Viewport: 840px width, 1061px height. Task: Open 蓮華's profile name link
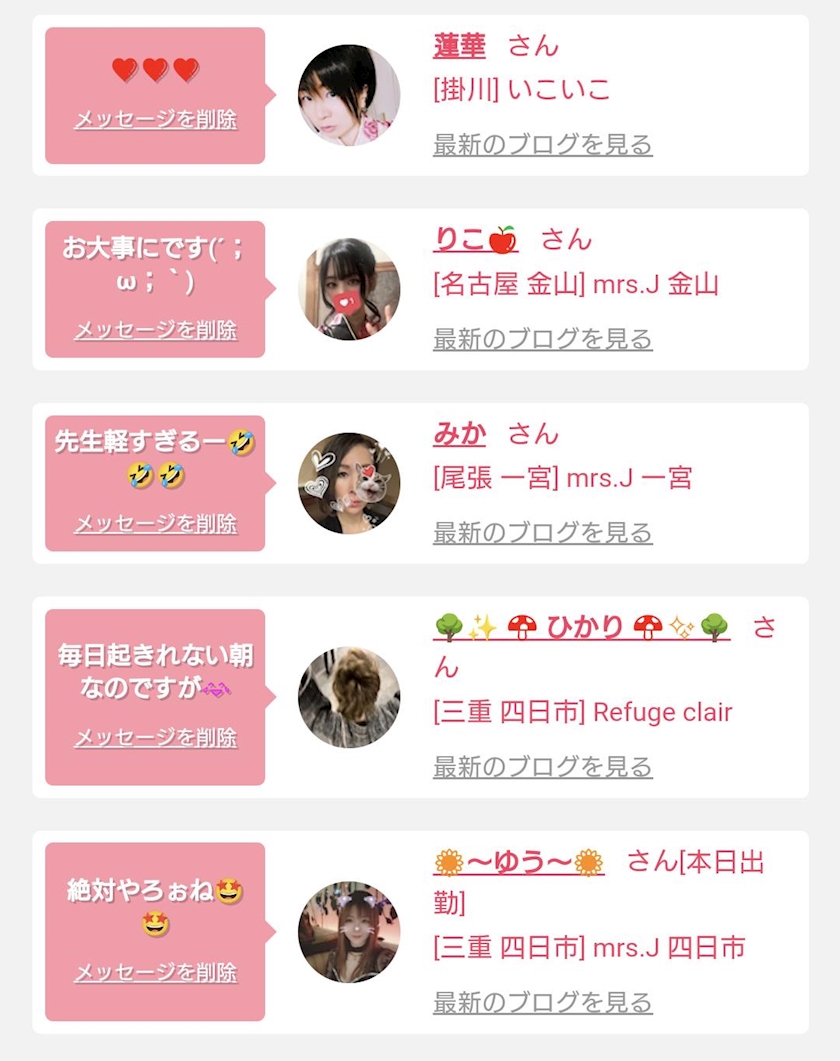[459, 46]
